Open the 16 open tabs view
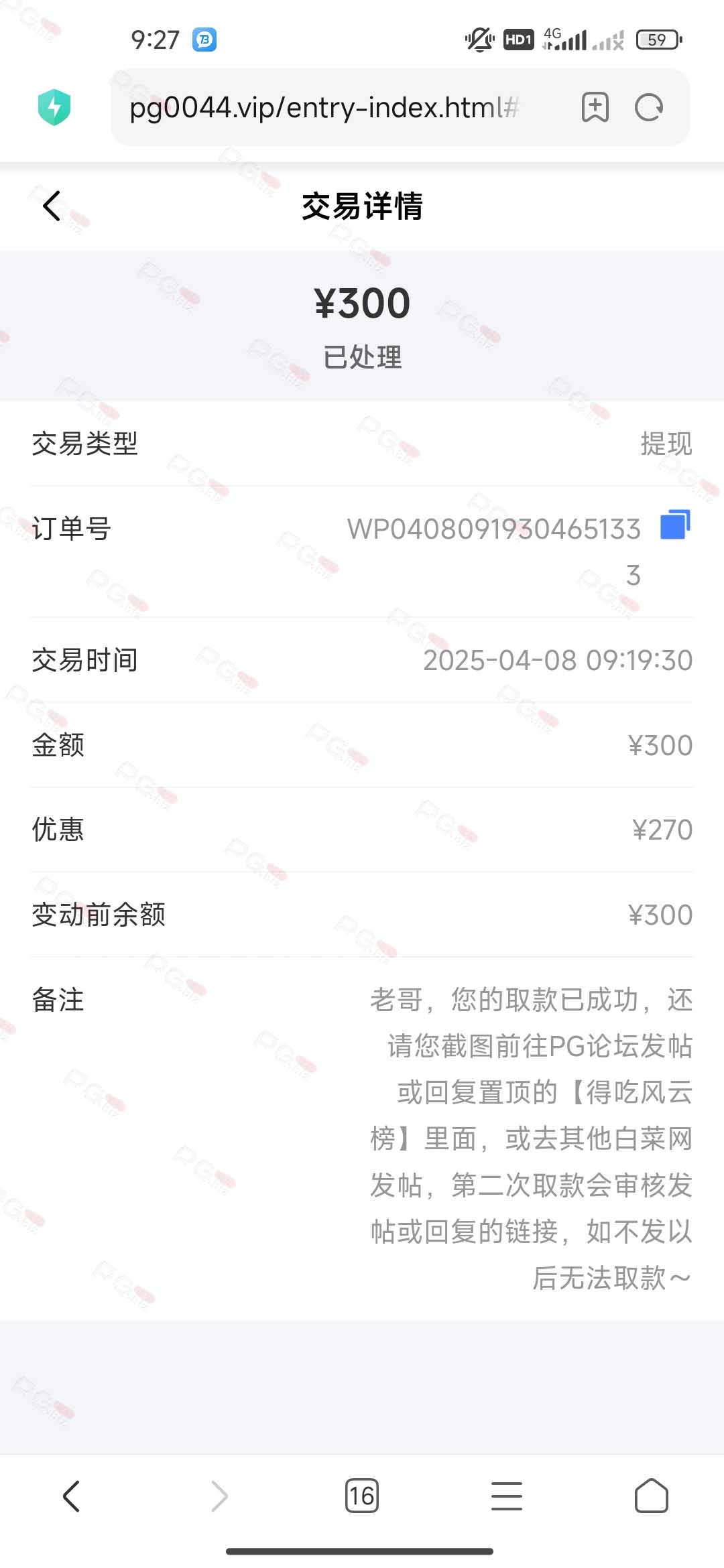Screen dimensions: 724x1568 (362, 1496)
